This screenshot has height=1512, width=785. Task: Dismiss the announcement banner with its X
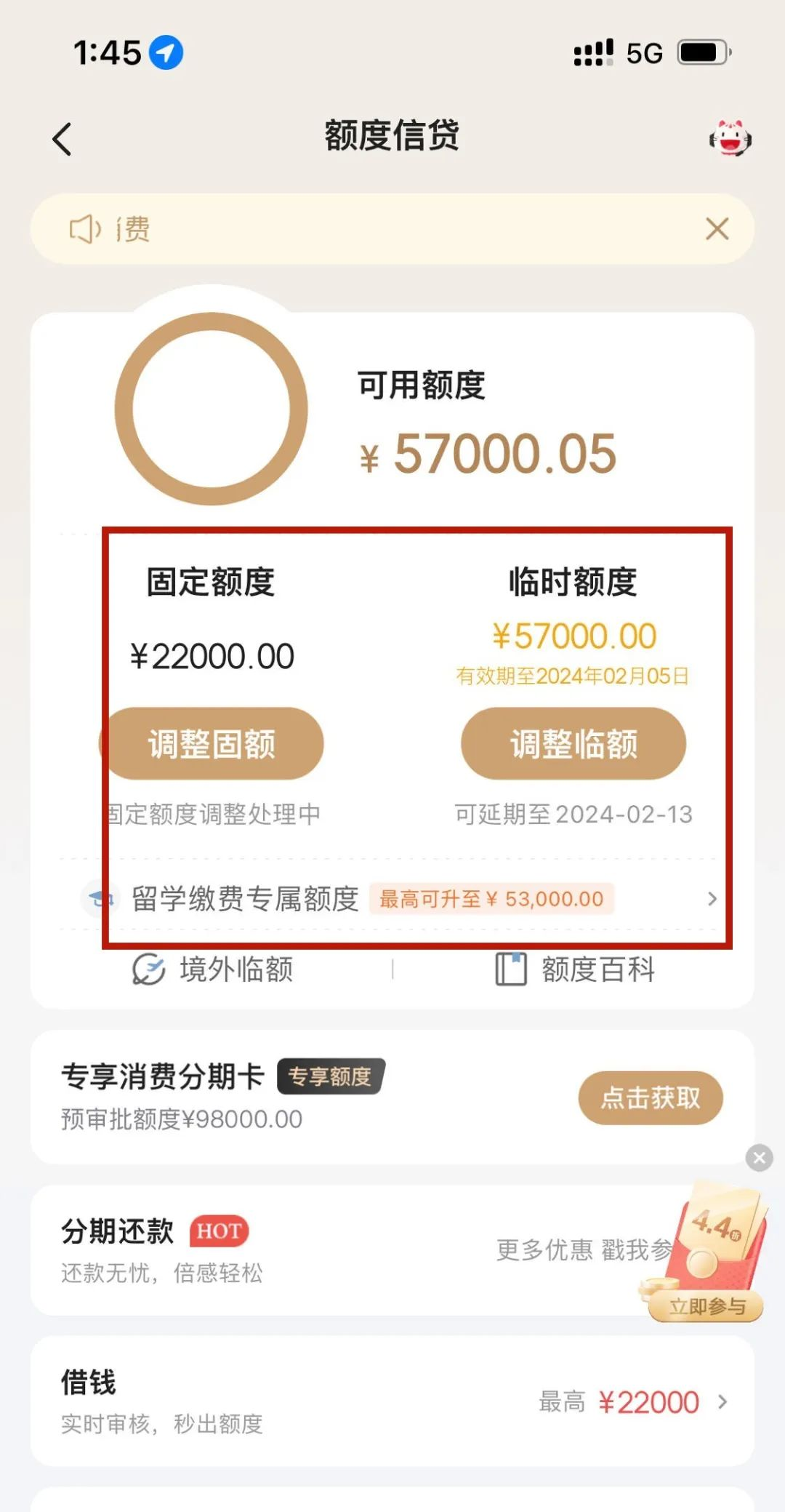coord(717,228)
